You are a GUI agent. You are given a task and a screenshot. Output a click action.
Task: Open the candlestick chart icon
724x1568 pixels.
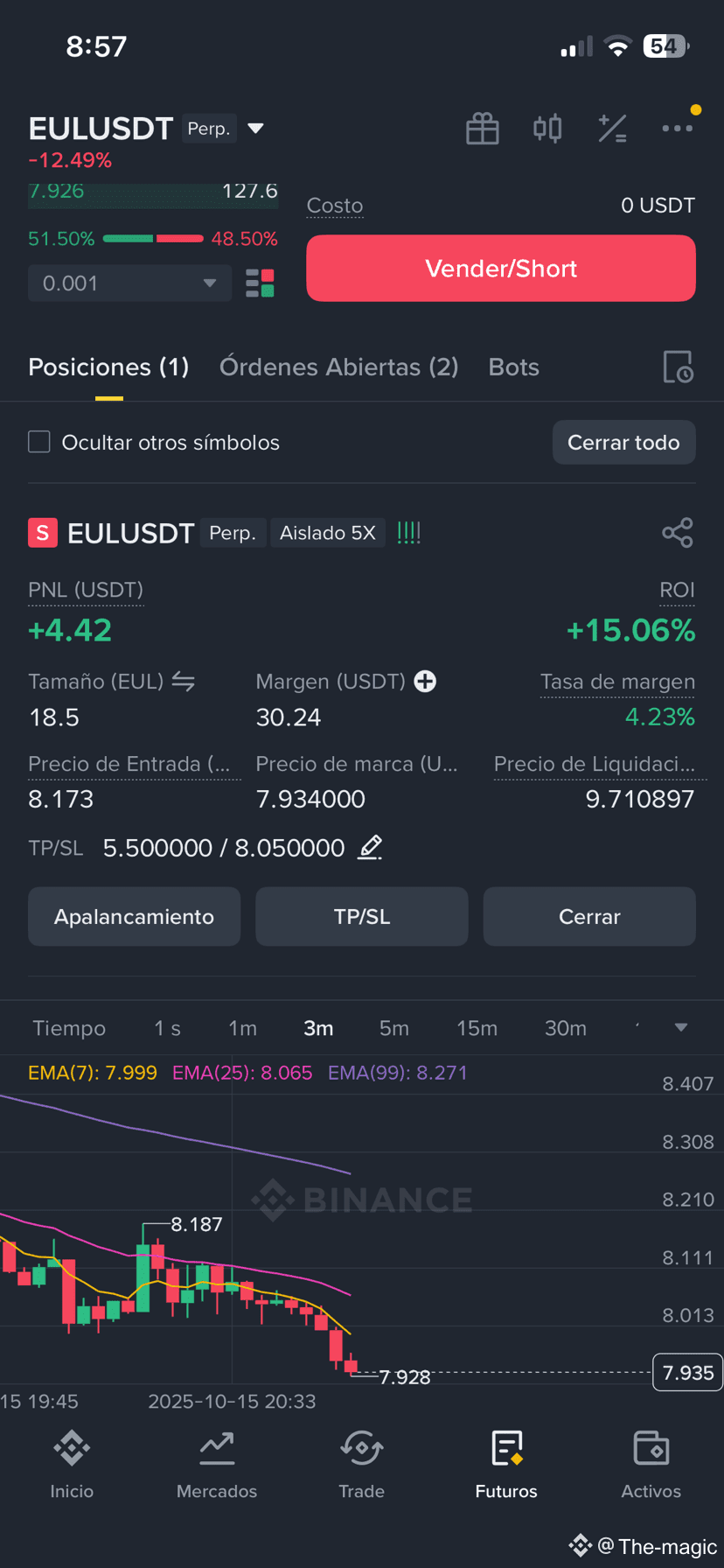coord(547,129)
